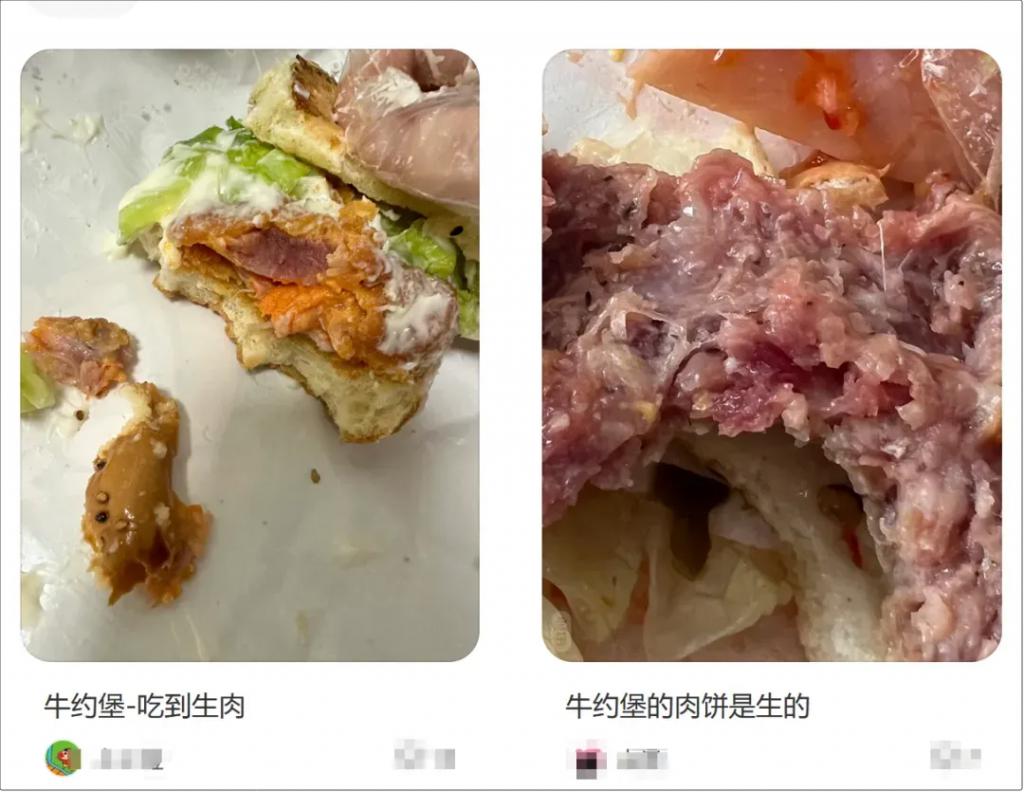Viewport: 1024px width, 792px height.
Task: Open the post 牛约堡-吃到生肉
Action: tap(145, 707)
